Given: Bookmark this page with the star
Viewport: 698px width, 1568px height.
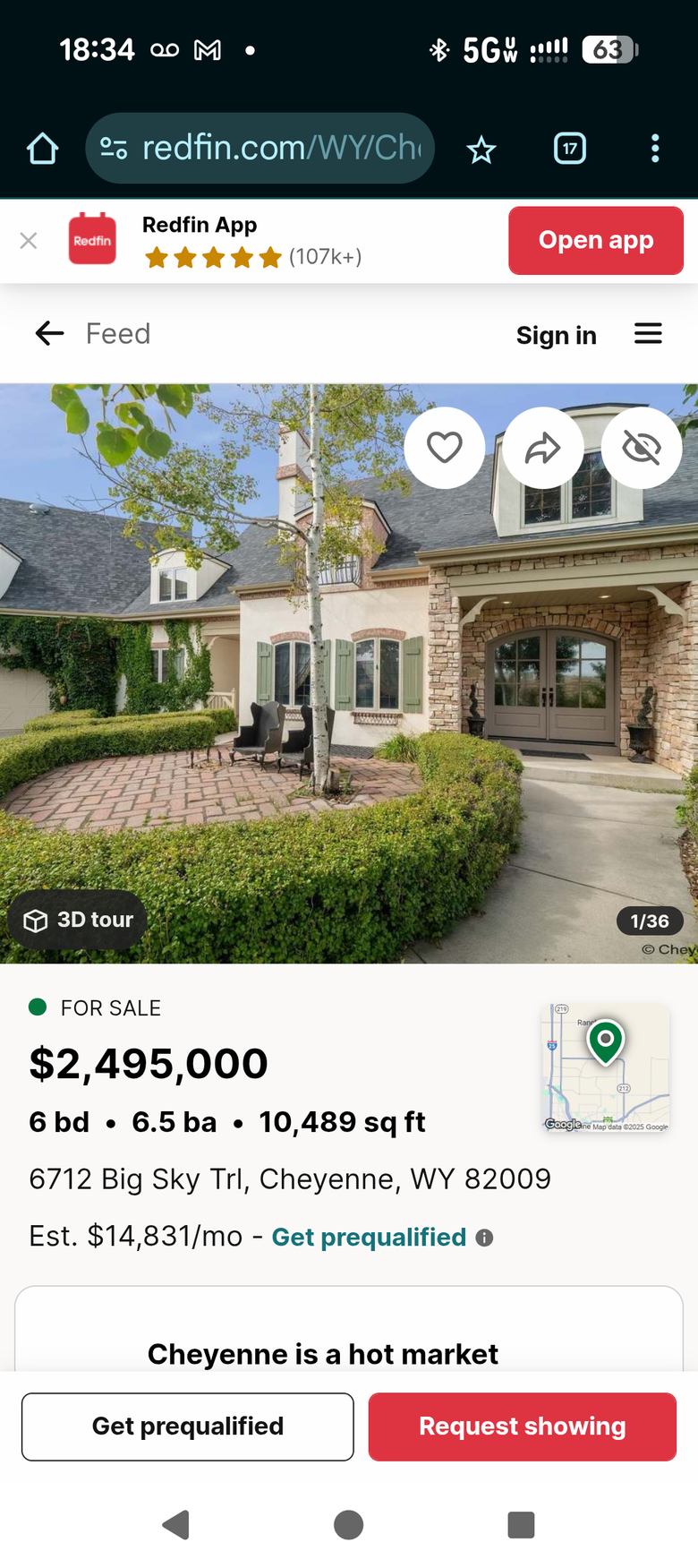Looking at the screenshot, I should (481, 150).
